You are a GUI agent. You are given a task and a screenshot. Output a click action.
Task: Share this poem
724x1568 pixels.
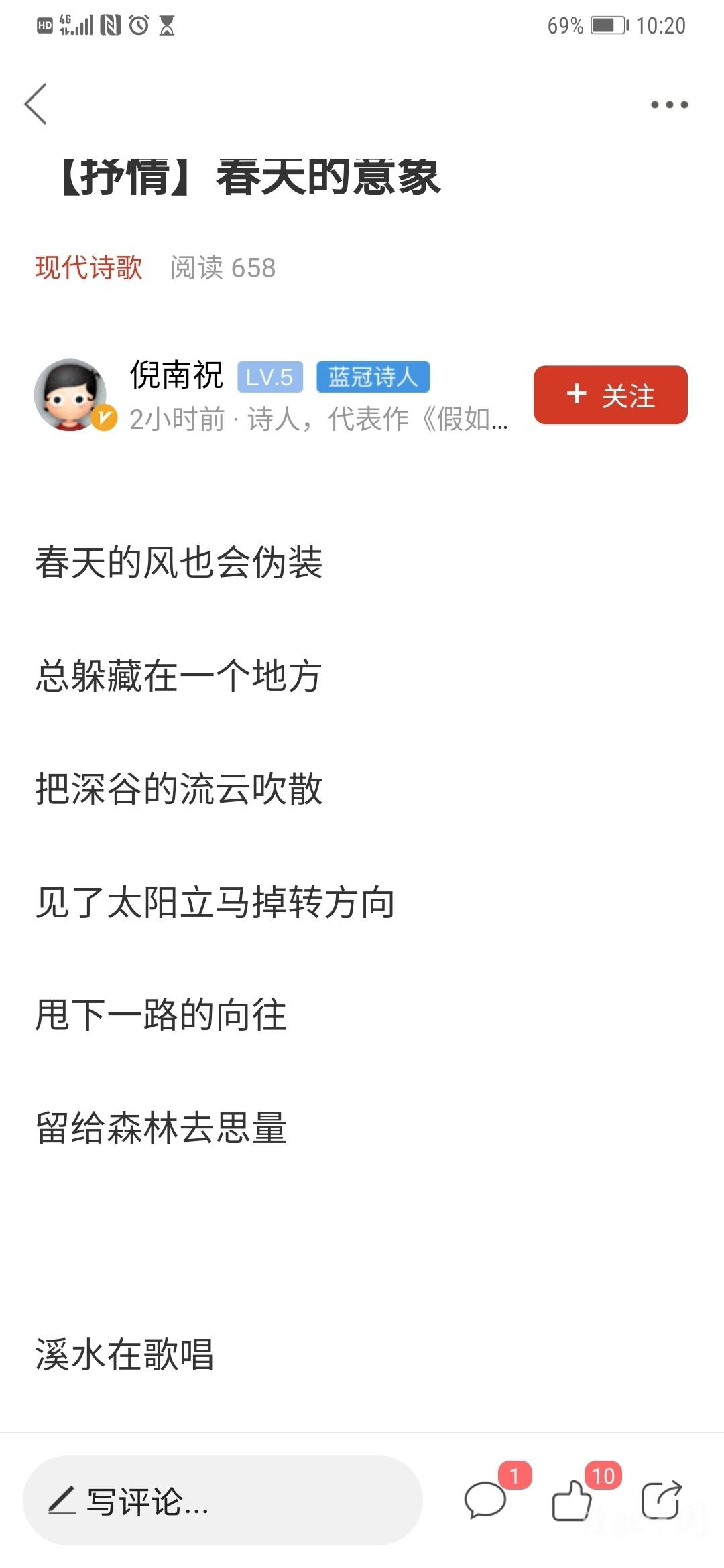661,1500
